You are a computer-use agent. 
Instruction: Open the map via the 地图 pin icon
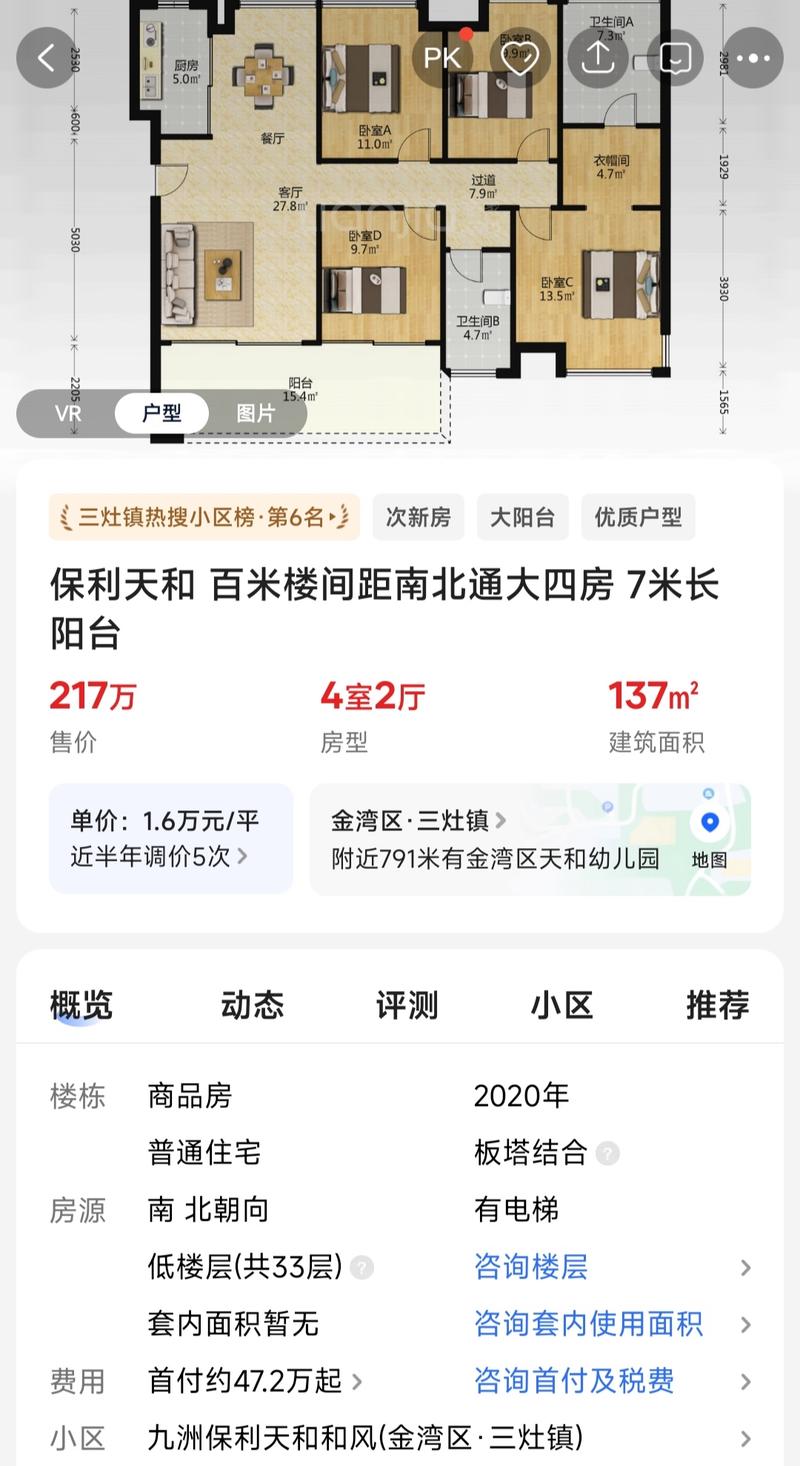[709, 824]
